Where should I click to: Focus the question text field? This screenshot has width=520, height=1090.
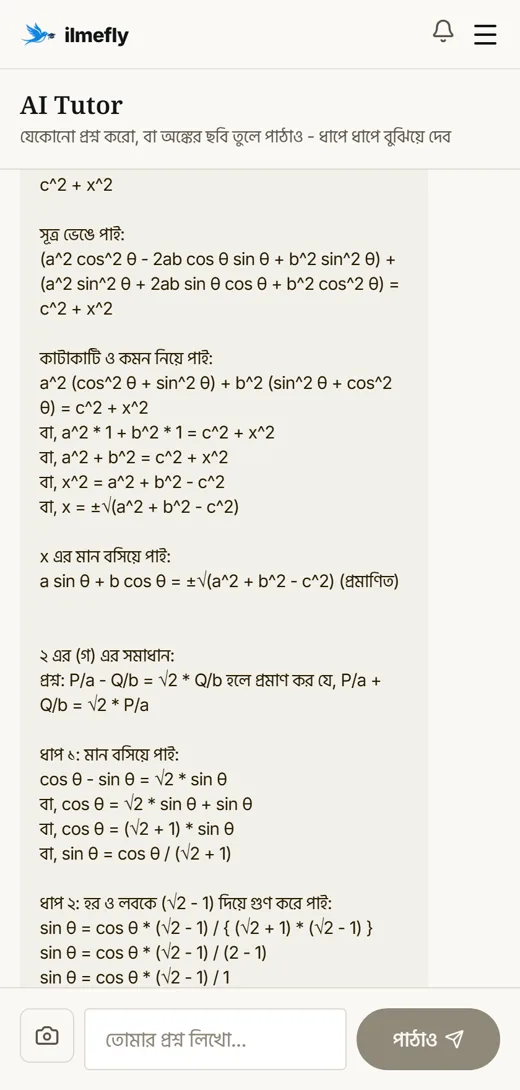coord(216,1039)
